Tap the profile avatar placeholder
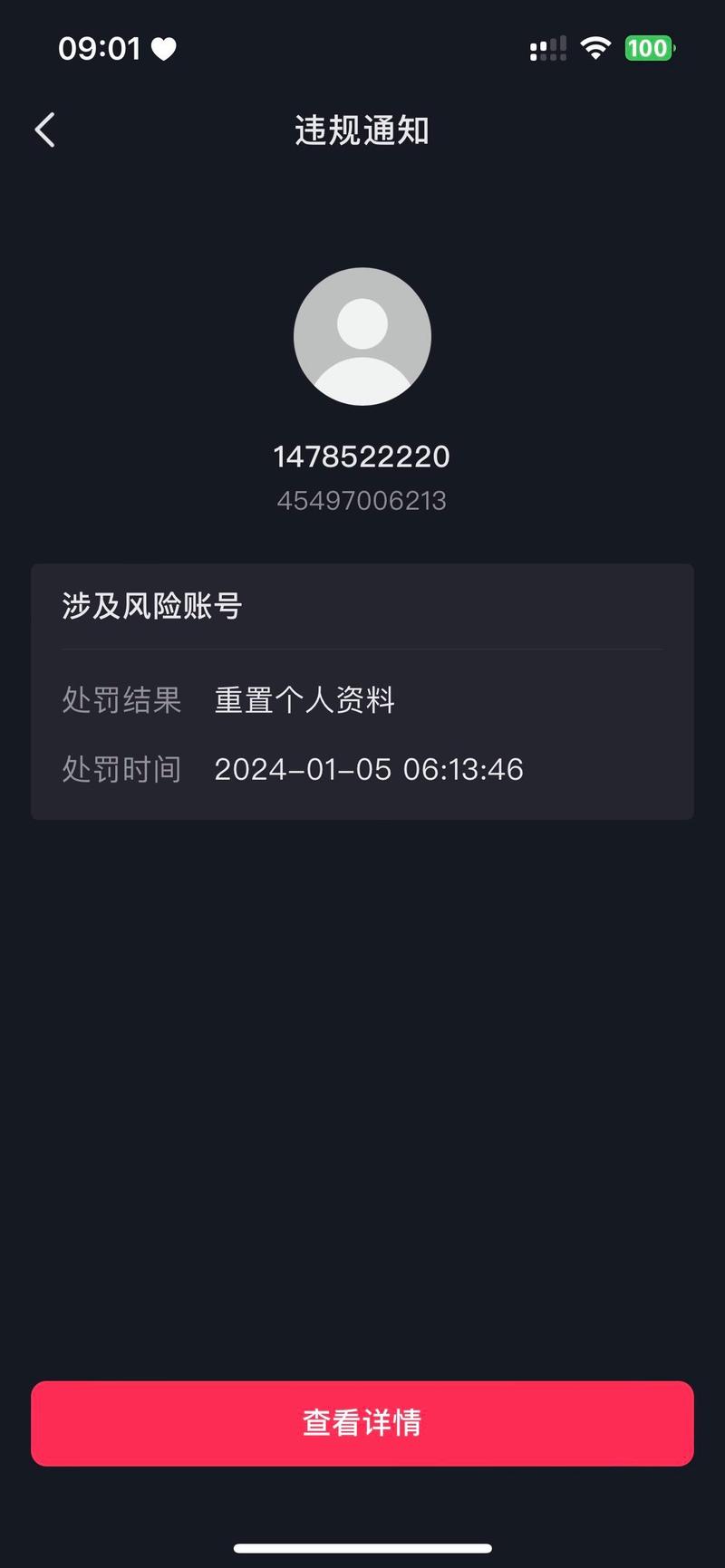Image resolution: width=725 pixels, height=1568 pixels. [x=362, y=336]
